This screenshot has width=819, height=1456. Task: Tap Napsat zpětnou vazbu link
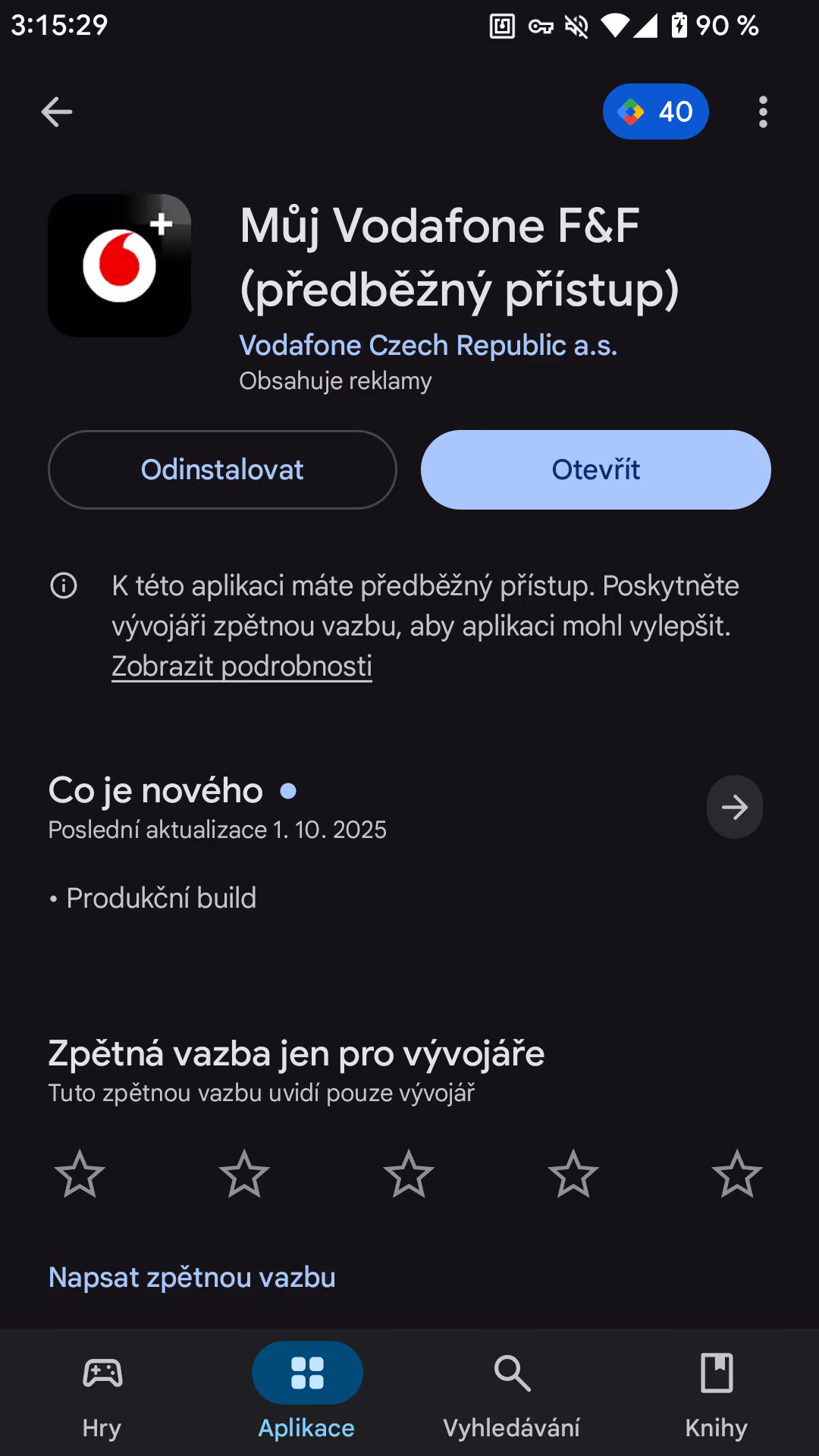pos(192,1278)
